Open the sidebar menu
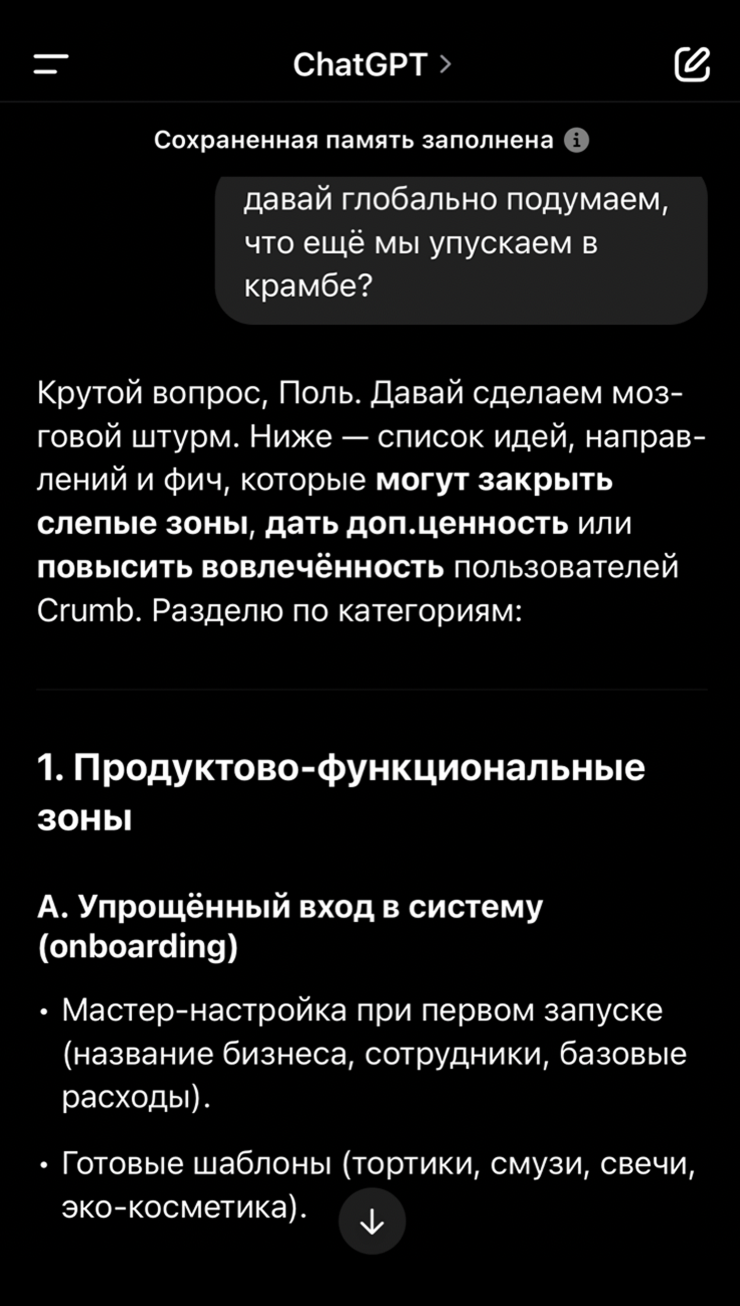This screenshot has height=1306, width=740. (51, 65)
